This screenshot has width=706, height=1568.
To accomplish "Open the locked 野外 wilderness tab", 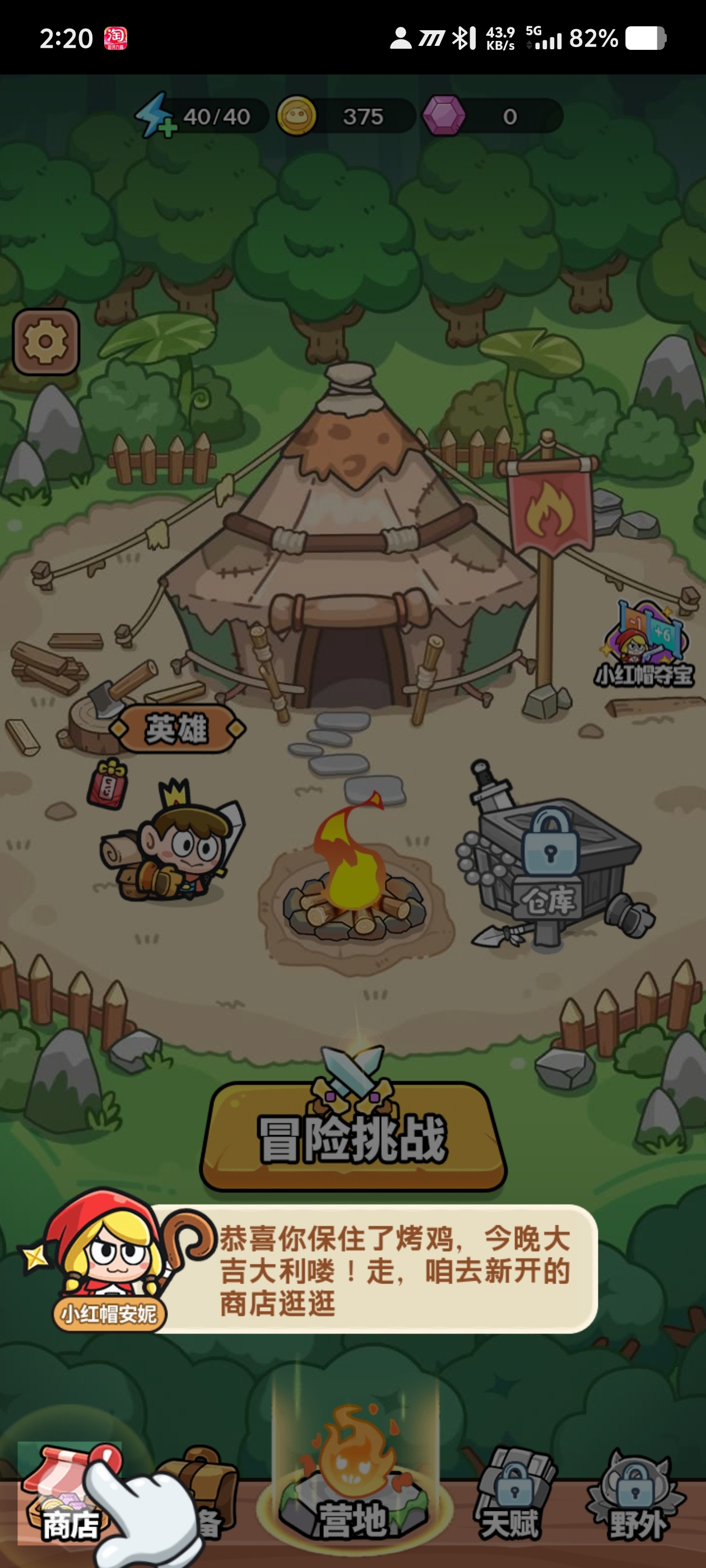I will pyautogui.click(x=637, y=1497).
